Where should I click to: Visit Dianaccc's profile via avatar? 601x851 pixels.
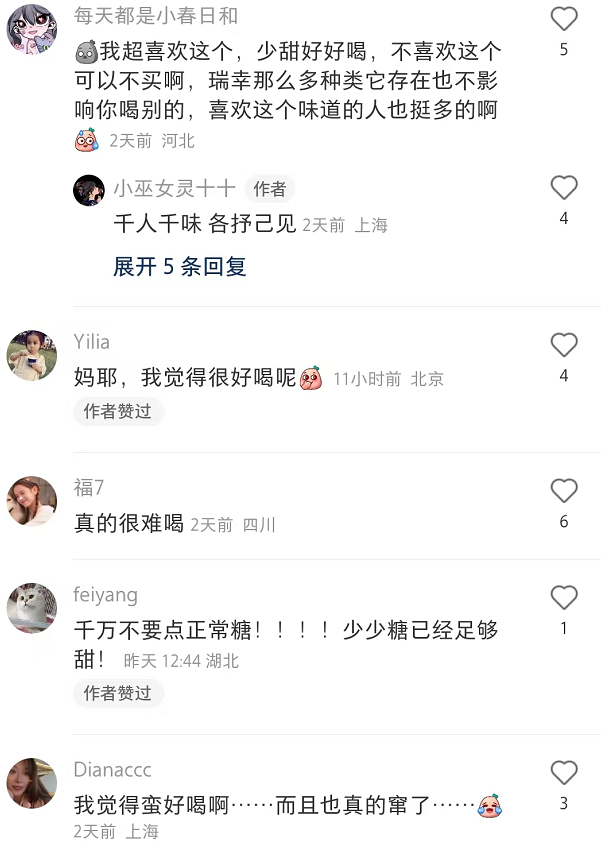pos(32,783)
